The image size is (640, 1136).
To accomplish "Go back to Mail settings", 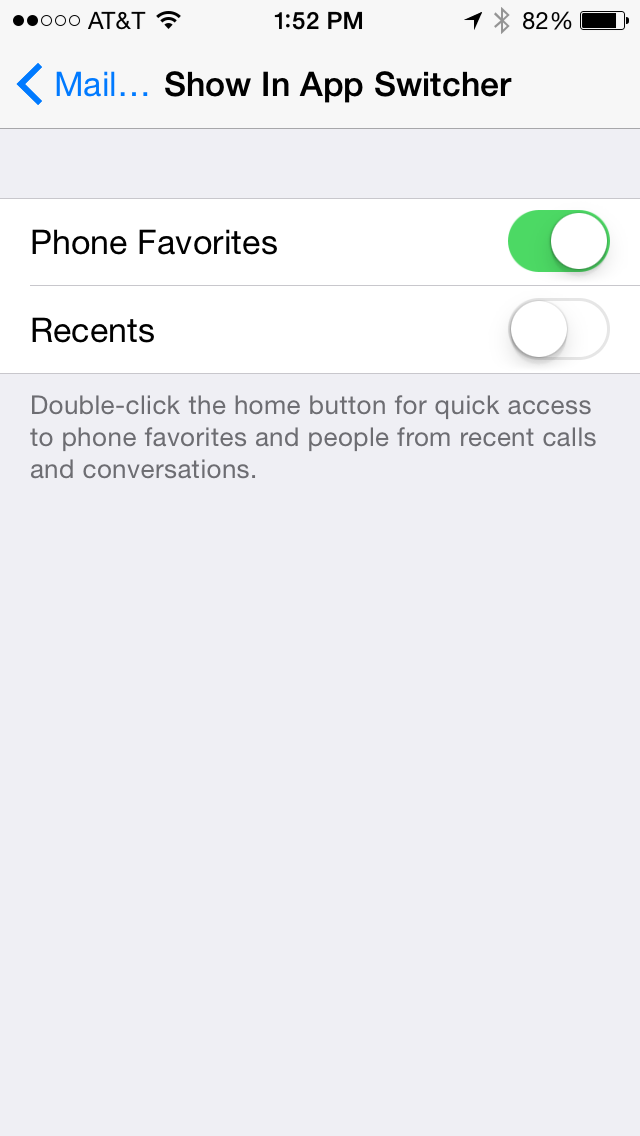I will [82, 86].
